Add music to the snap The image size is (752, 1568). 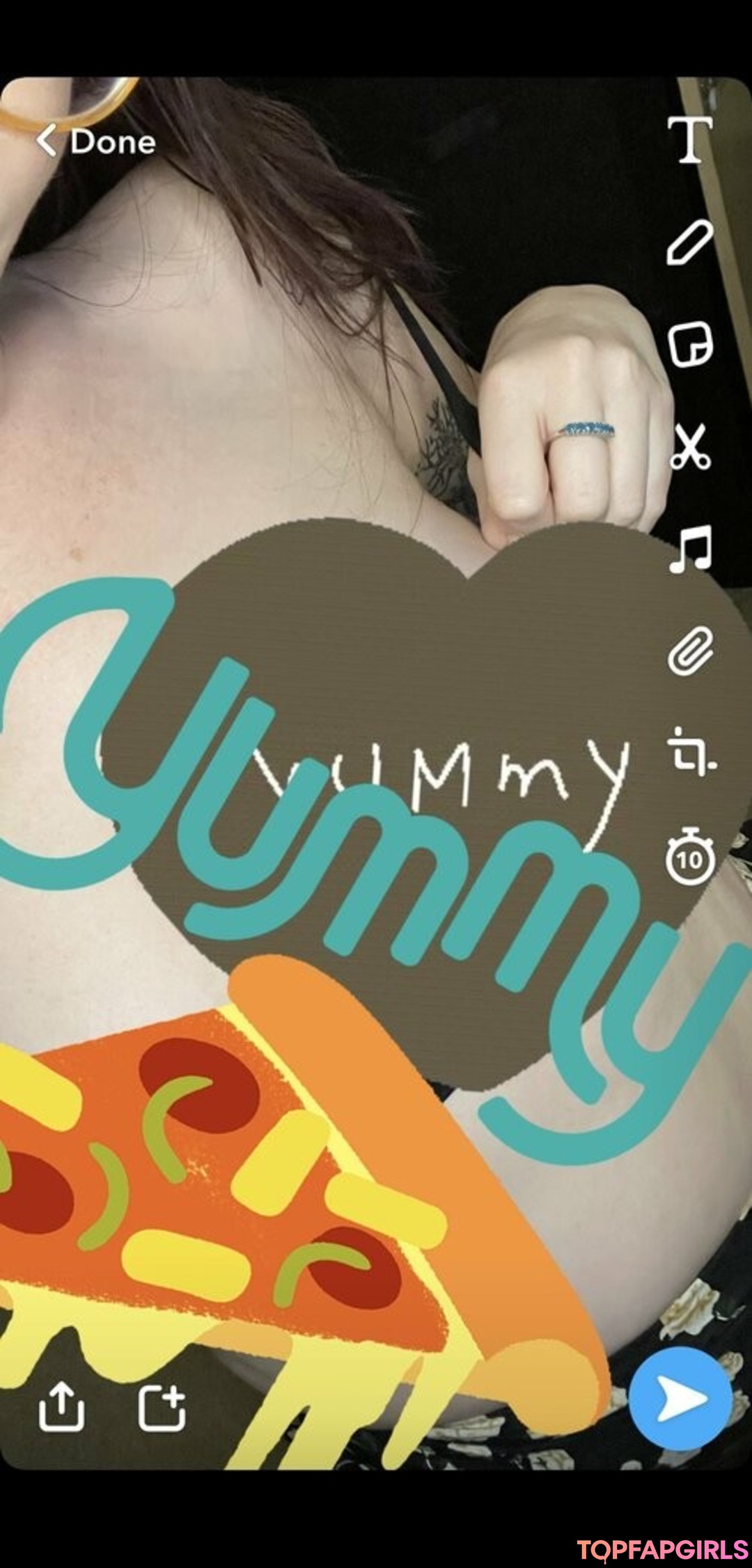[690, 550]
